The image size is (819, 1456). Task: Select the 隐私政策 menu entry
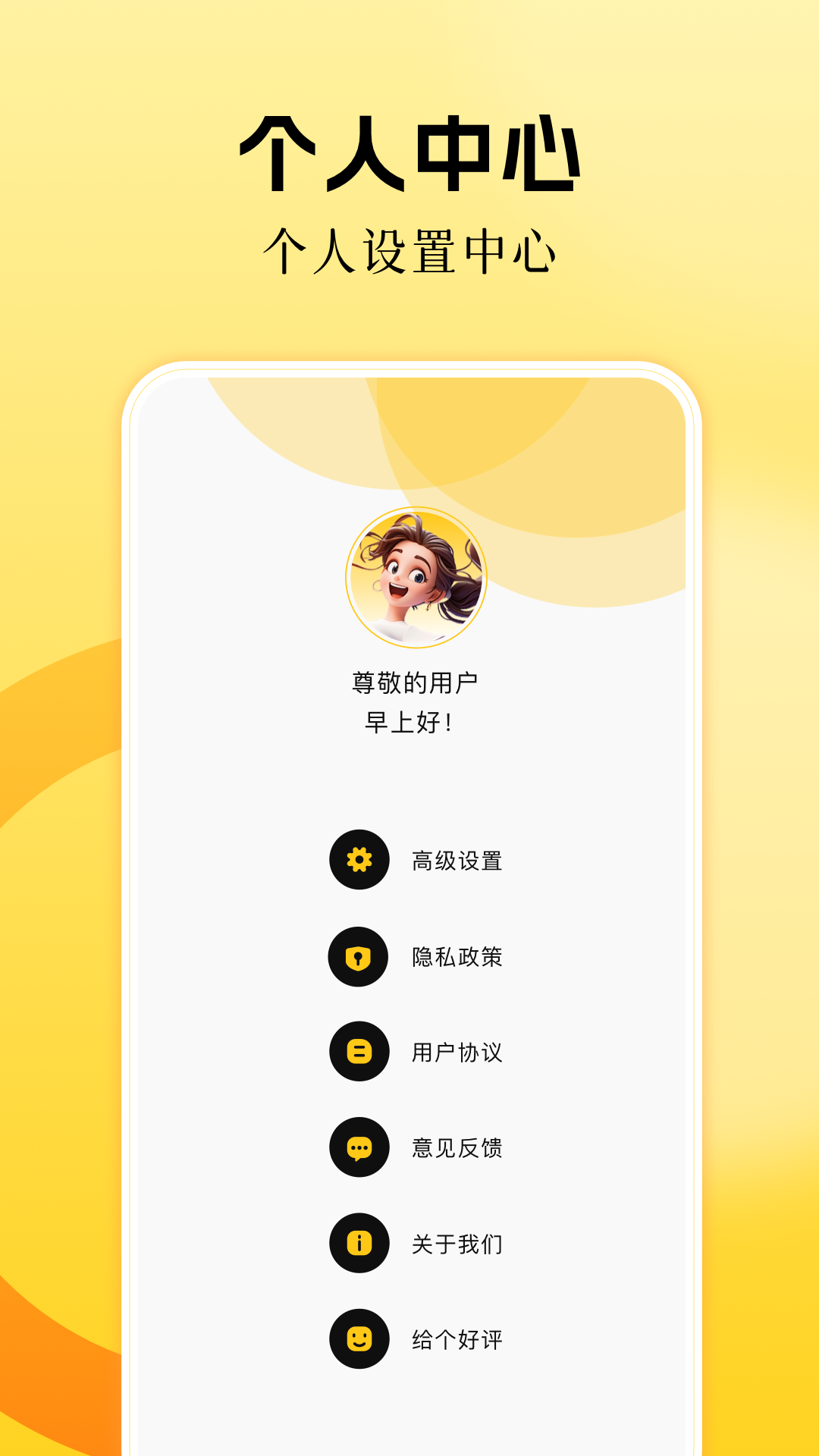click(458, 957)
